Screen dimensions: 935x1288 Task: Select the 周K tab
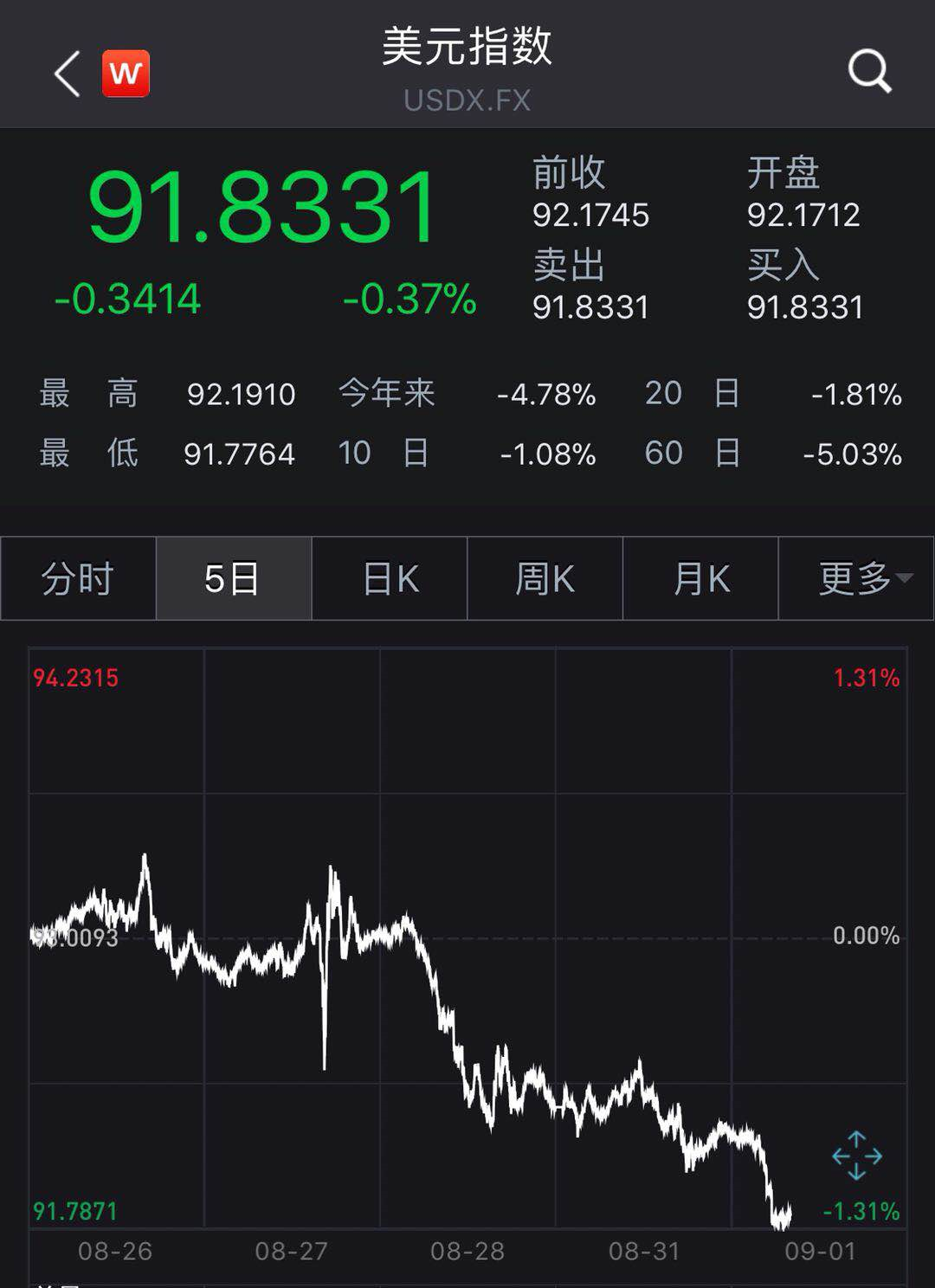[544, 578]
